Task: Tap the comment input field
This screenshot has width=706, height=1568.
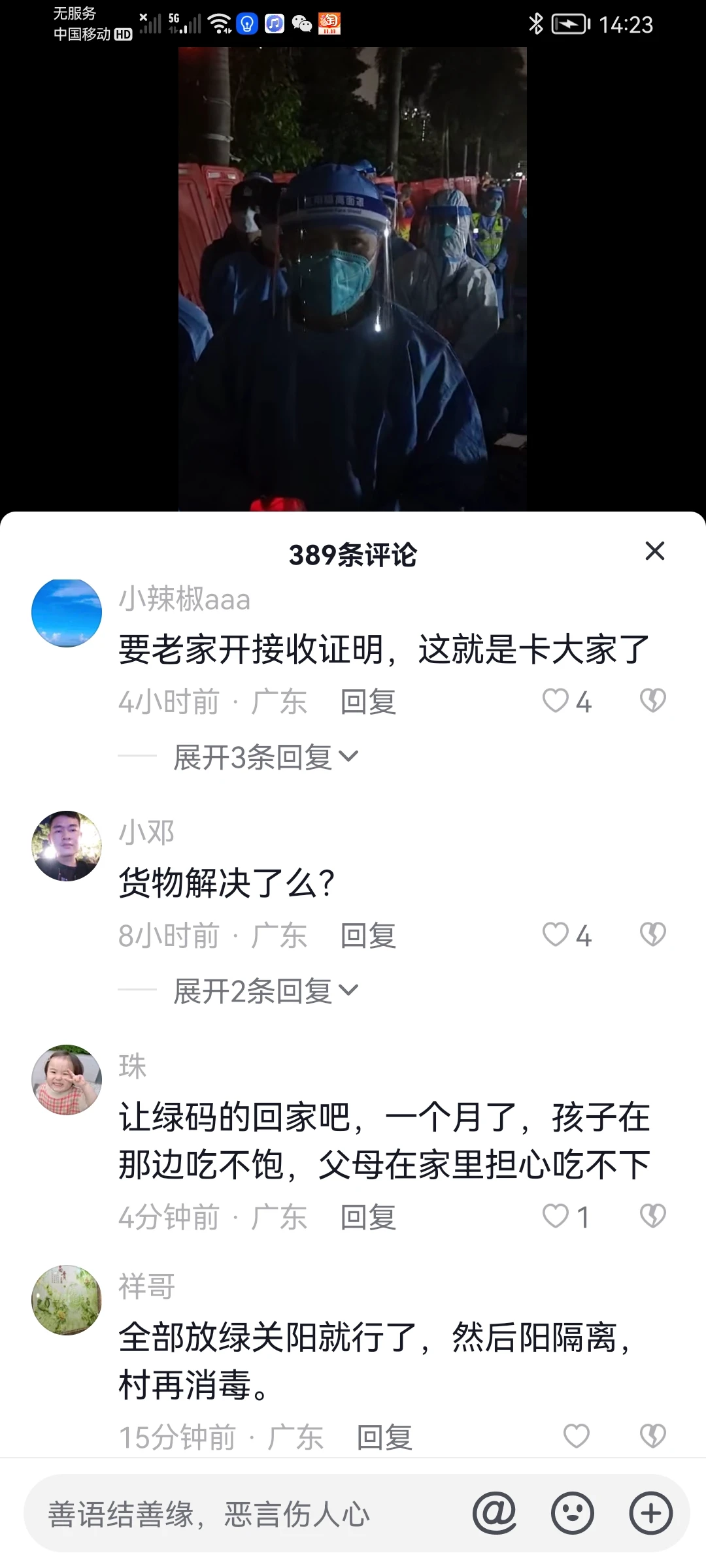Action: [x=242, y=1514]
